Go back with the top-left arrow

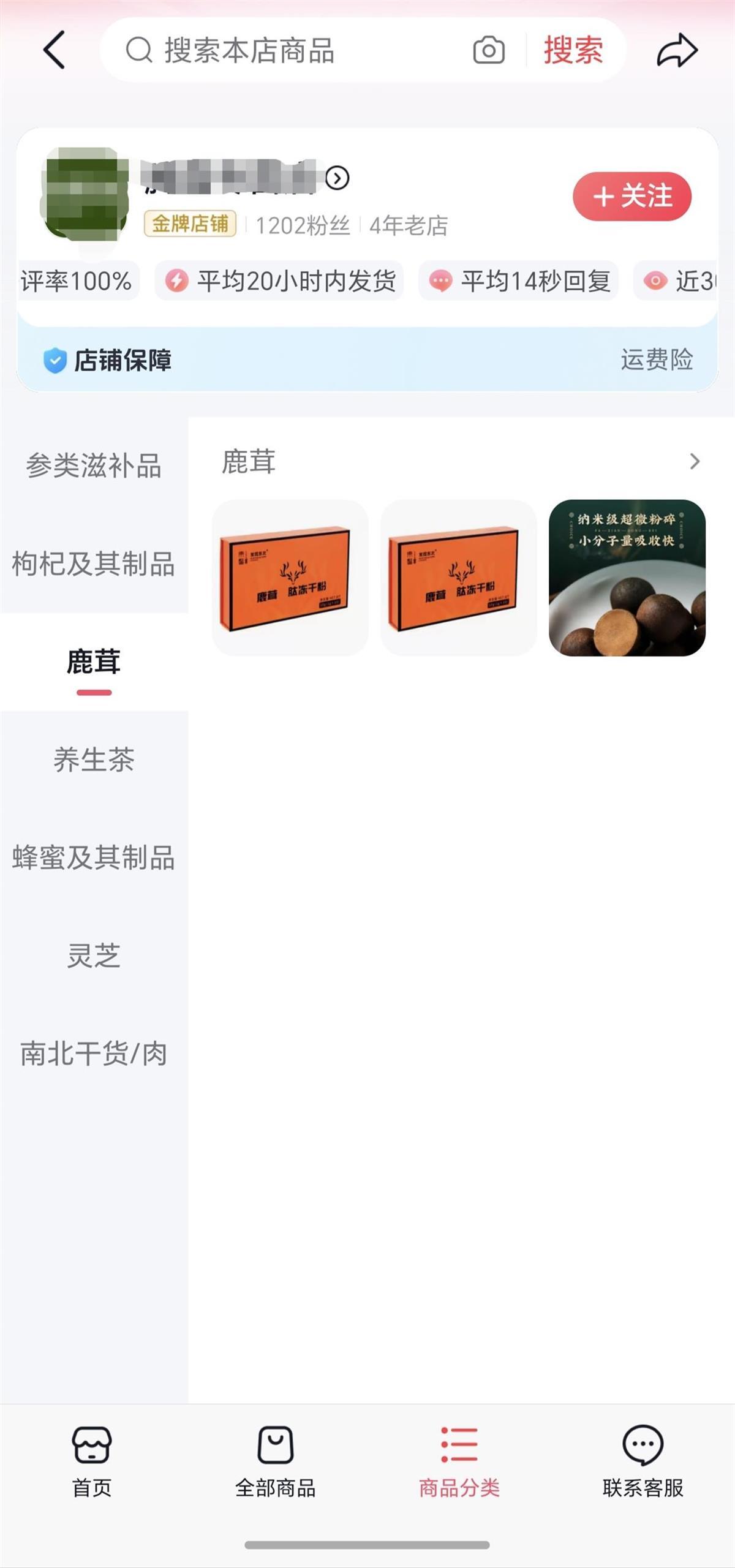point(54,50)
